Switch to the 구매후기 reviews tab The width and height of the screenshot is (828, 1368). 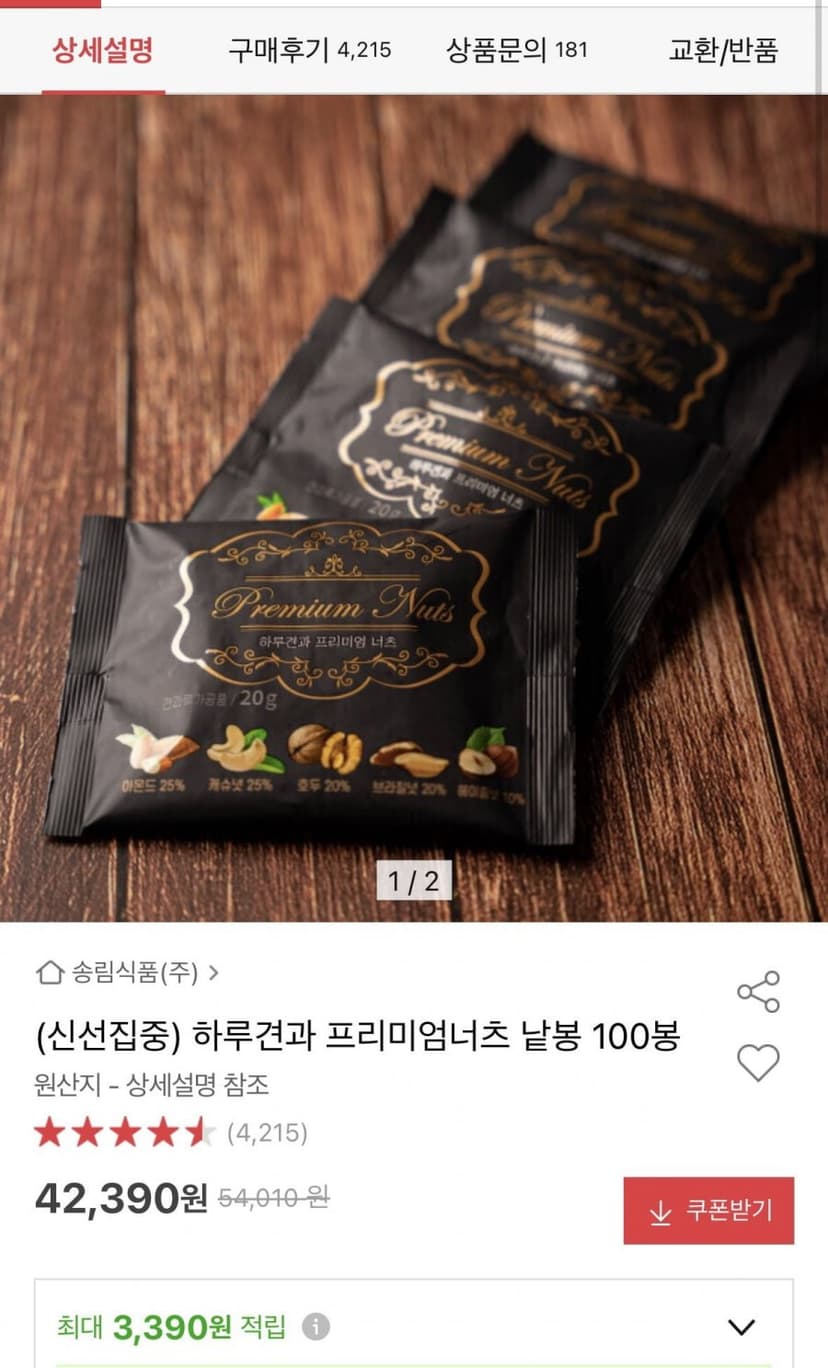point(309,50)
